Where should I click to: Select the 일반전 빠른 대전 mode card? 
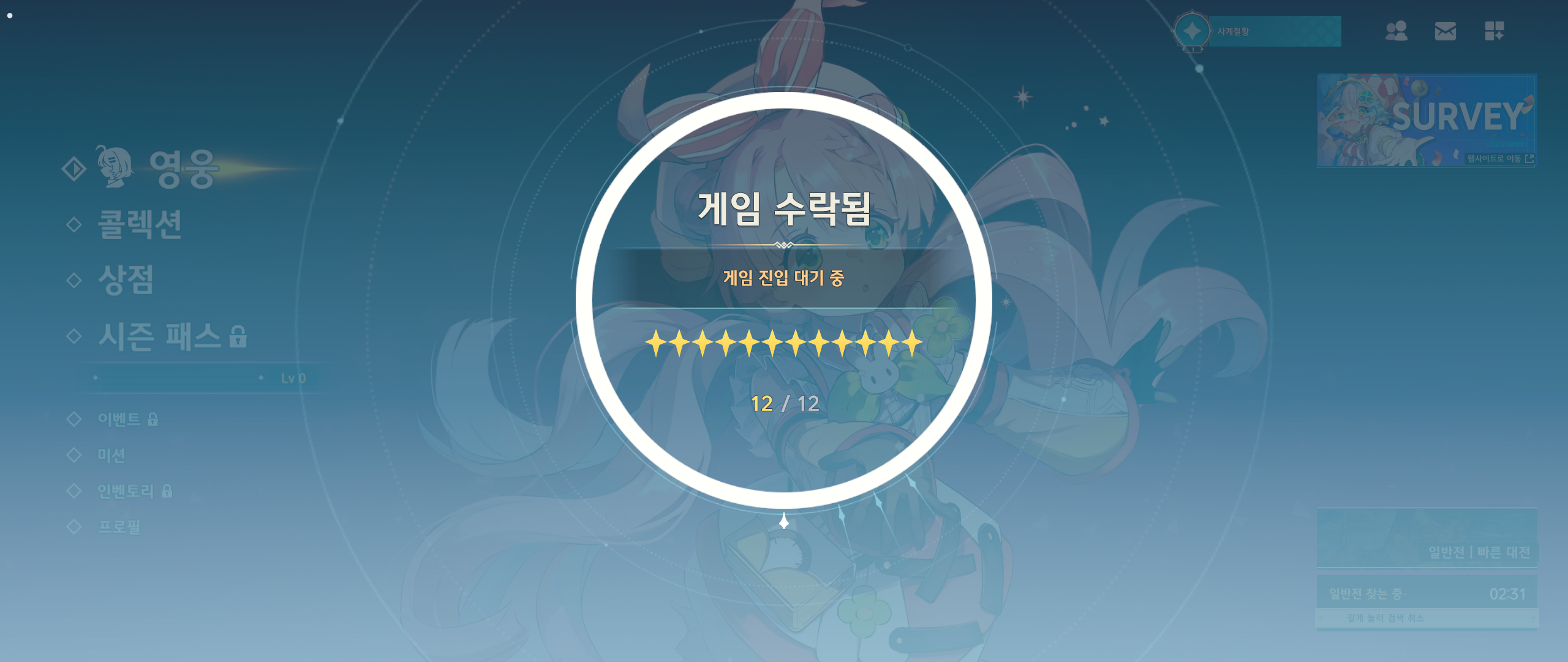[1427, 538]
